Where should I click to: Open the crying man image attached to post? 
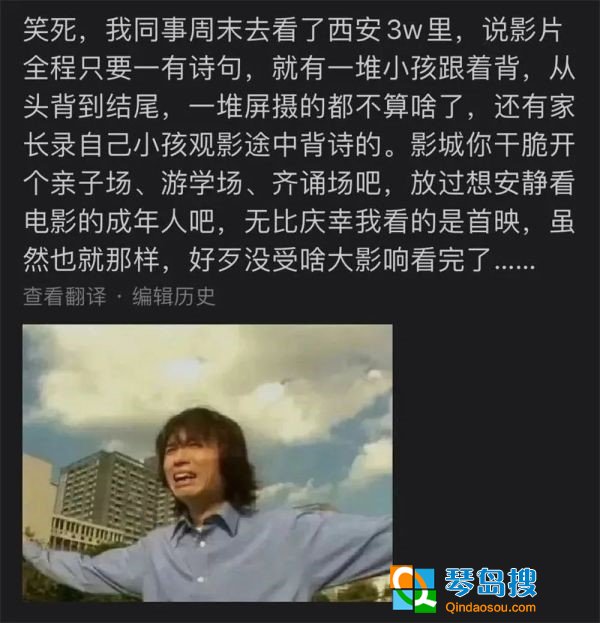click(x=207, y=462)
